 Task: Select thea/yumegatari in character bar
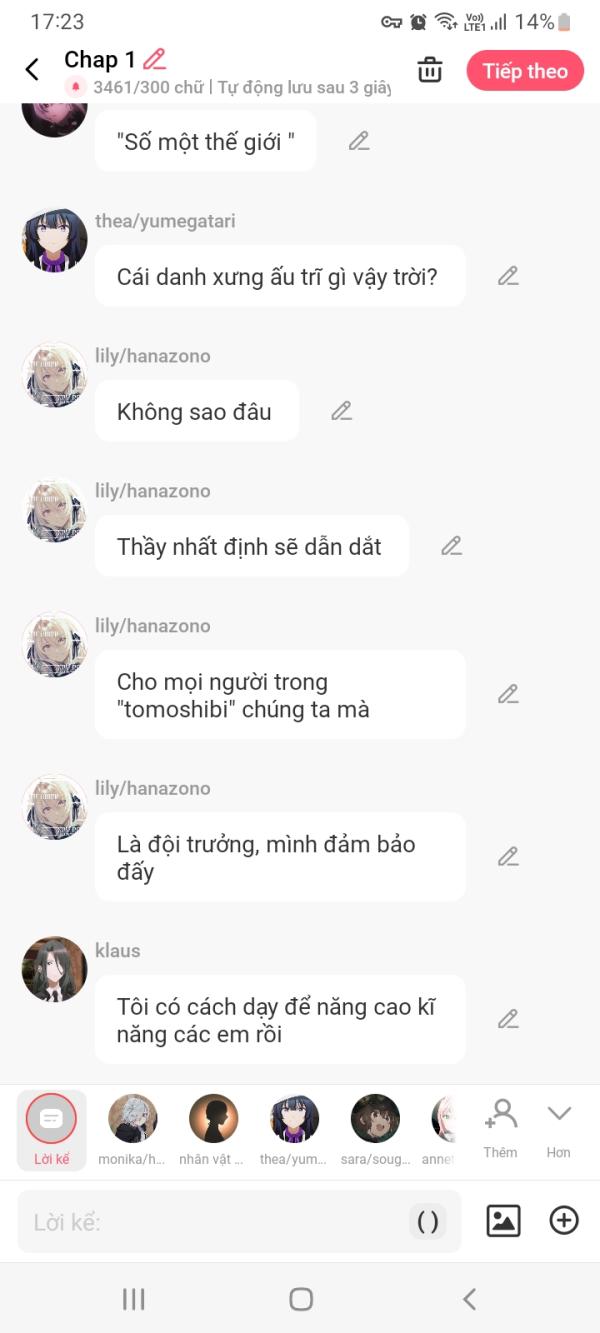(294, 1129)
